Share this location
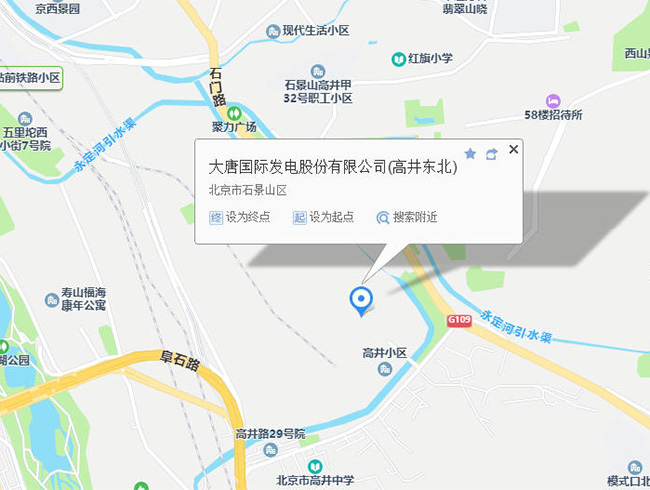The height and width of the screenshot is (490, 650). [491, 154]
